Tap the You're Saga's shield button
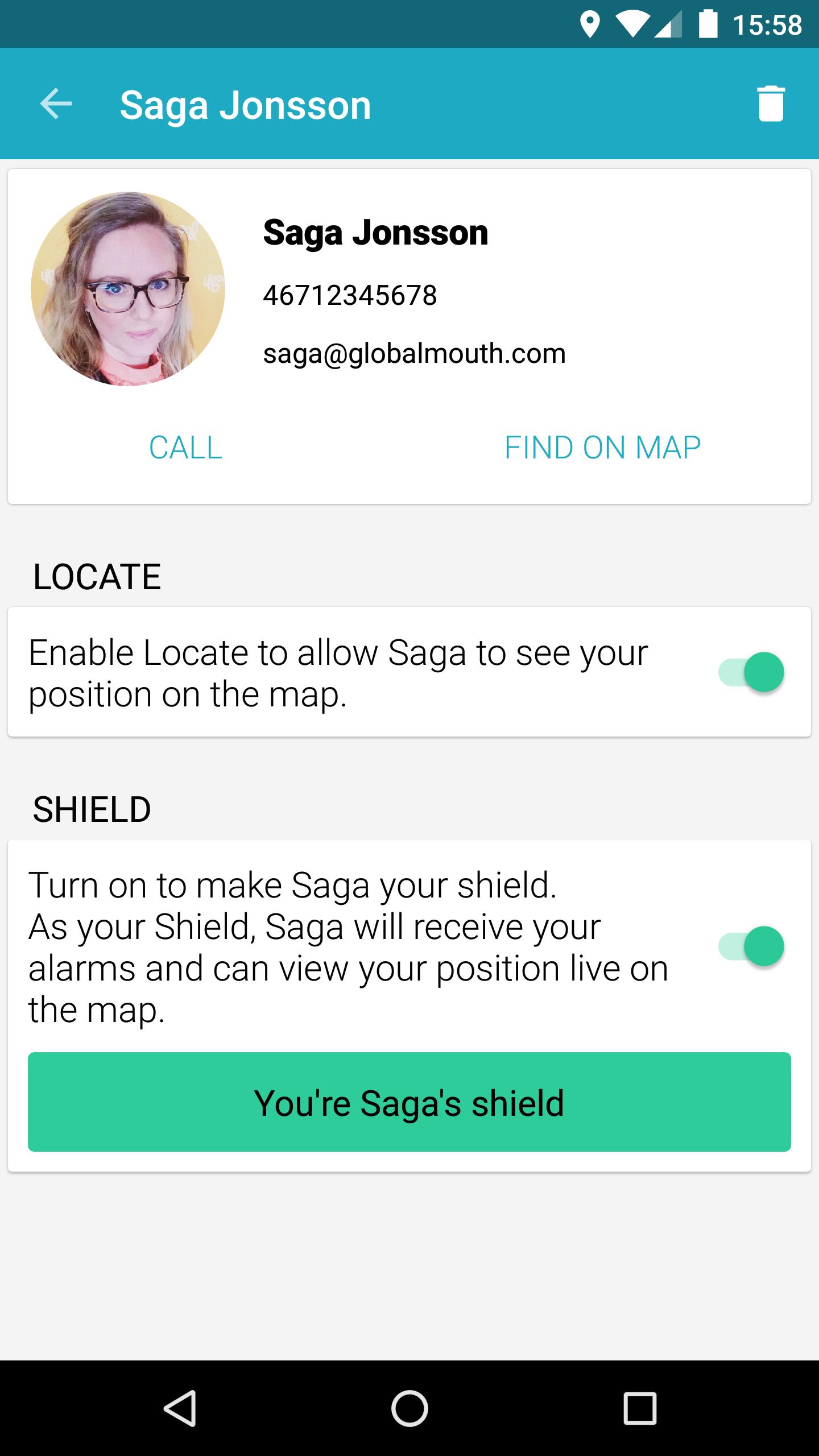Image resolution: width=819 pixels, height=1456 pixels. [409, 1102]
